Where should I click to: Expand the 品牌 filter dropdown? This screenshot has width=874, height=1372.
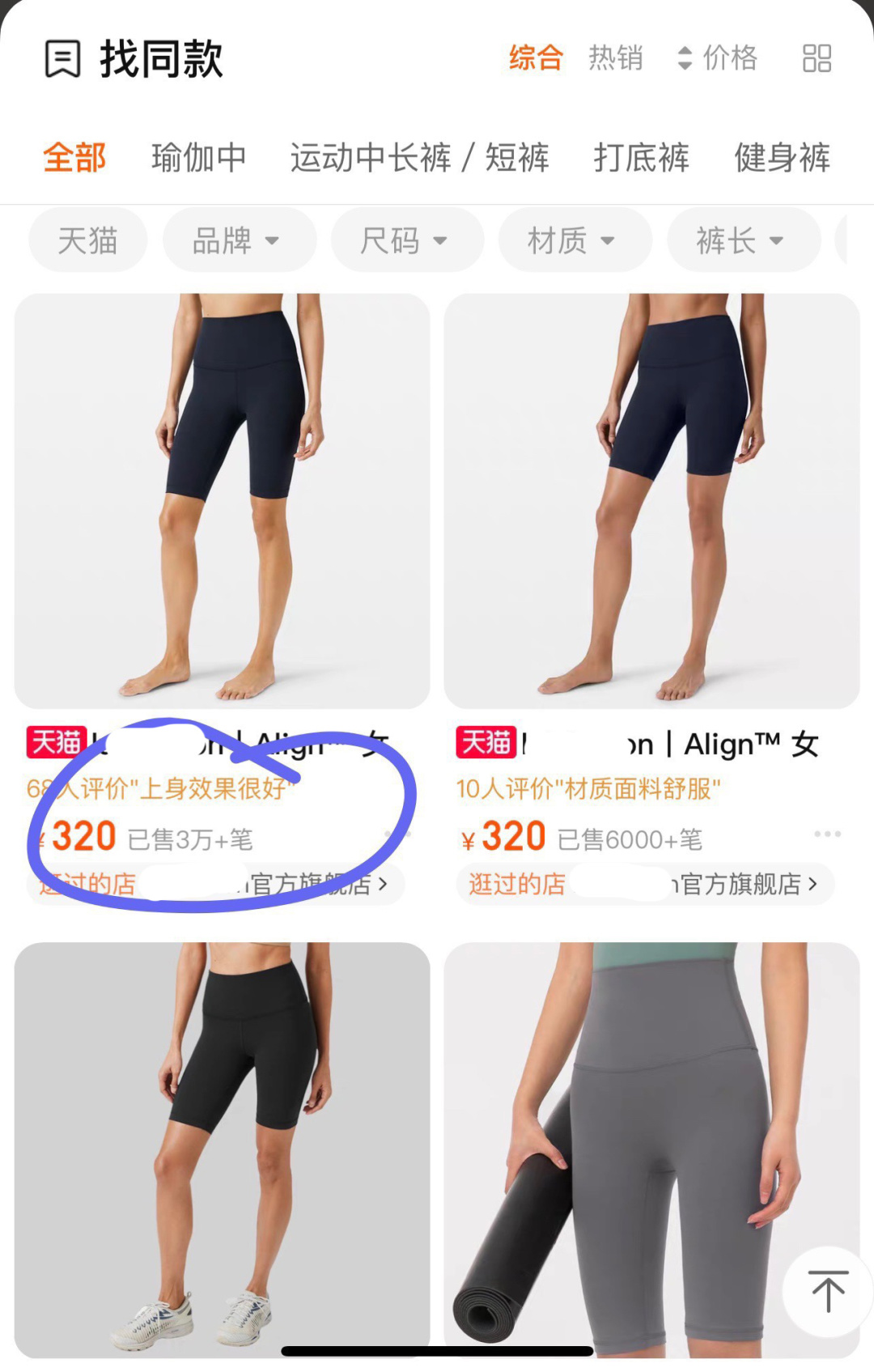238,240
